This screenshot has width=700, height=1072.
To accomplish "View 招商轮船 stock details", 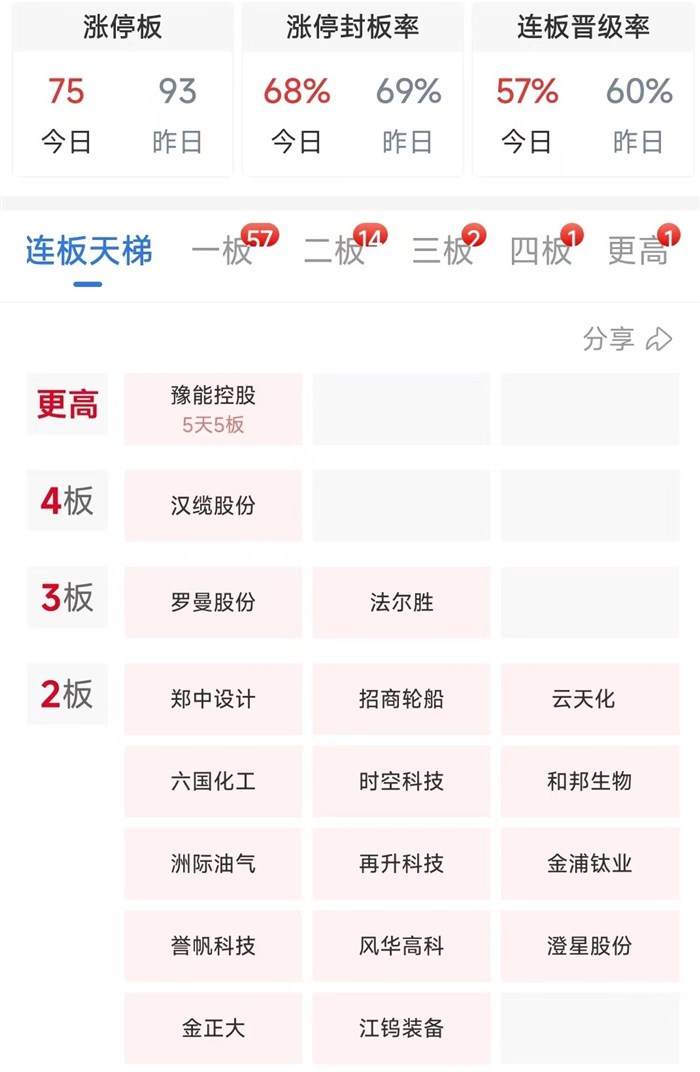I will 401,699.
